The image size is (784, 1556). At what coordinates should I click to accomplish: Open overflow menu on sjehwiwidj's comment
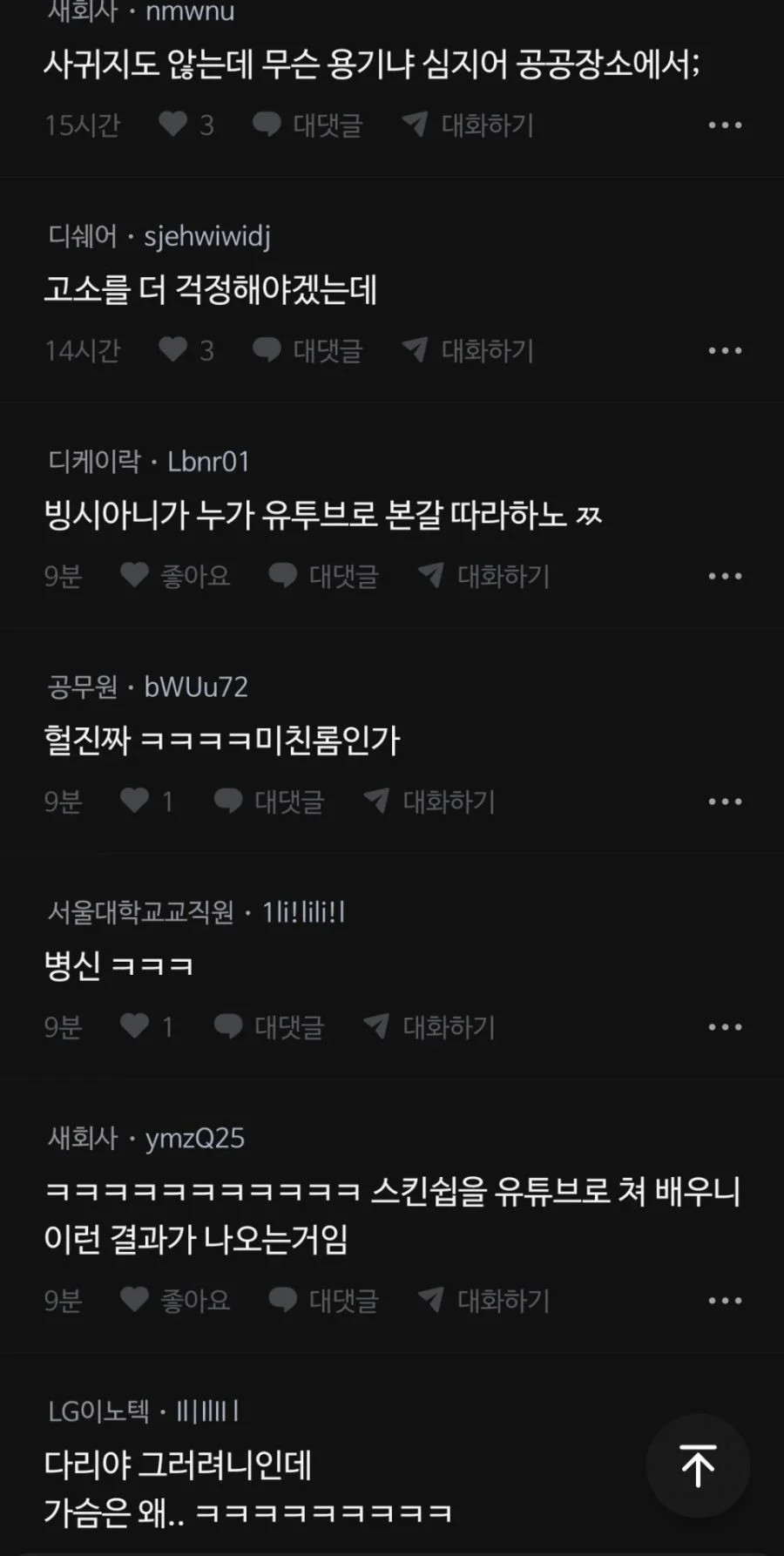pyautogui.click(x=725, y=351)
